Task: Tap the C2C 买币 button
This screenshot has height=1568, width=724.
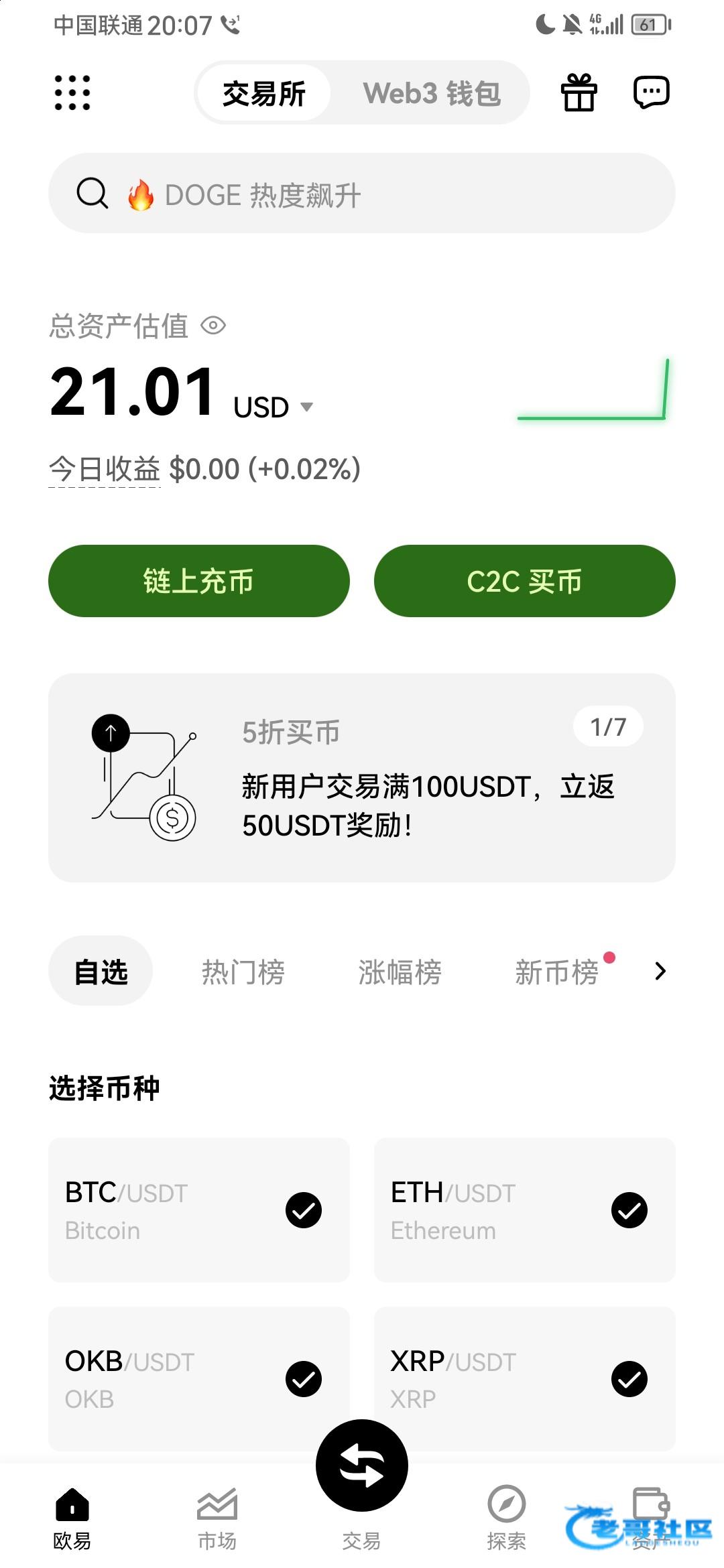Action: 525,581
